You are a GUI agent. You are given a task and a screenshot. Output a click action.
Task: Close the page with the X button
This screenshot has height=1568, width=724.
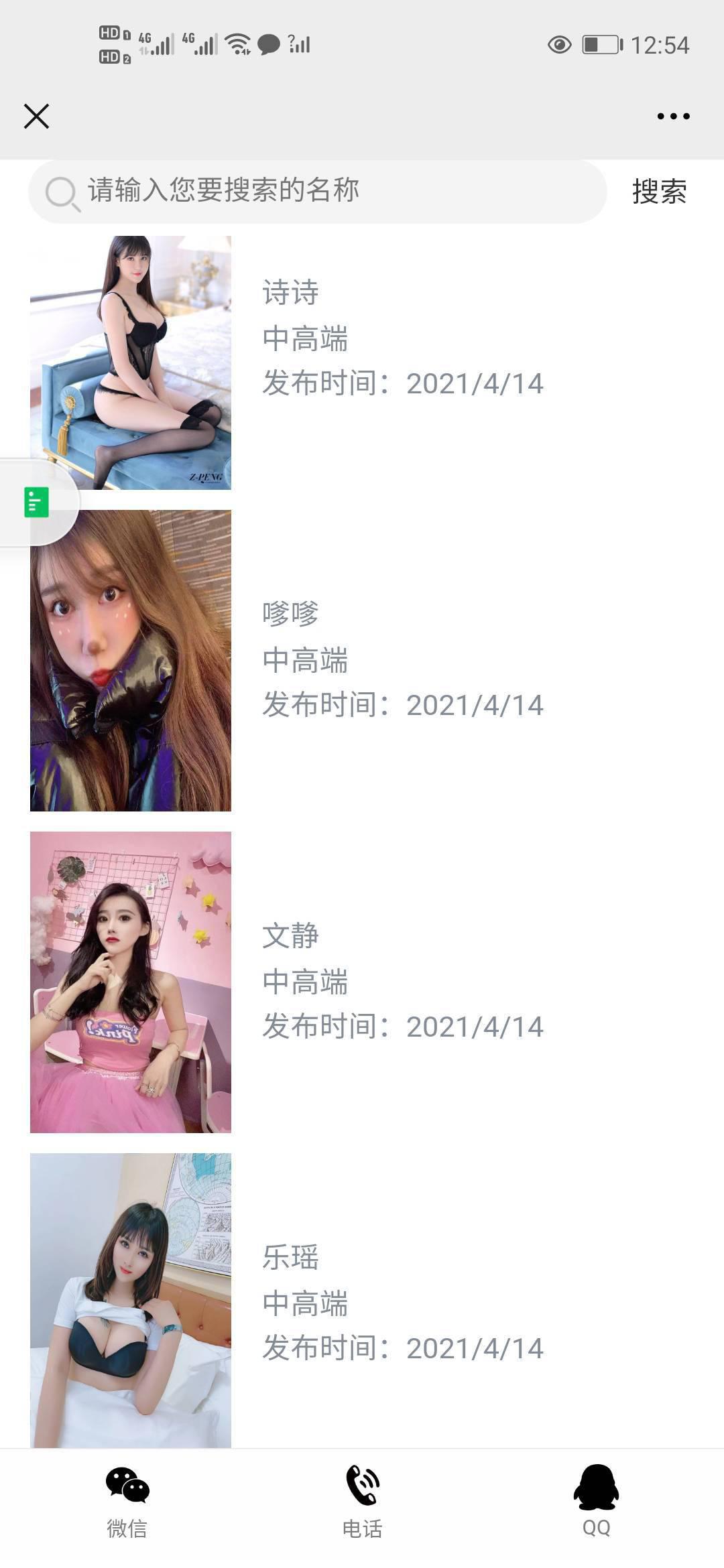click(36, 115)
